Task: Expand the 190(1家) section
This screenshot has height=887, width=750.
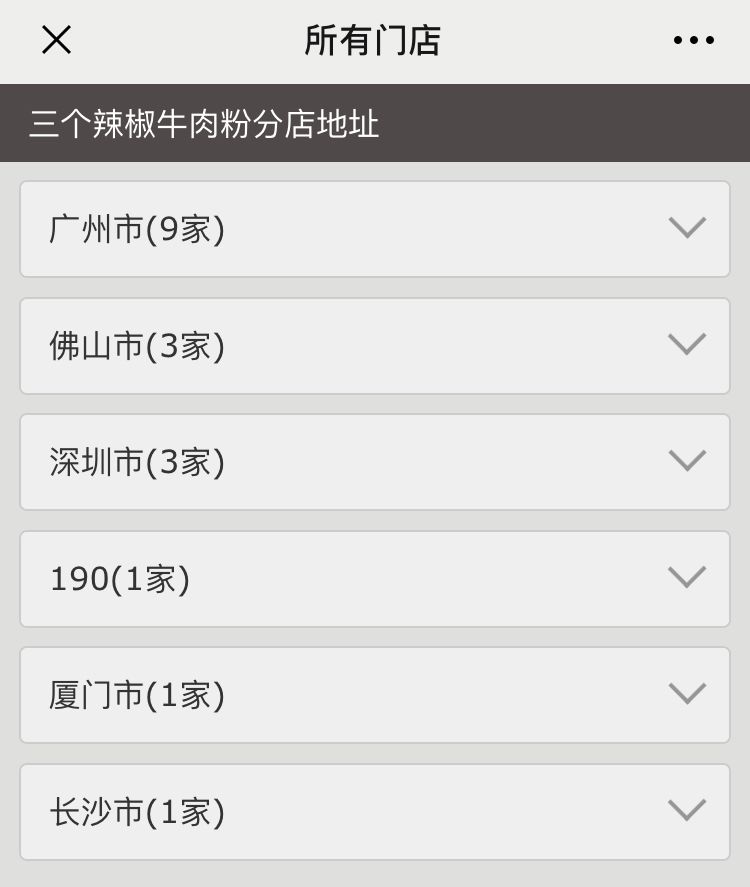Action: pyautogui.click(x=374, y=579)
